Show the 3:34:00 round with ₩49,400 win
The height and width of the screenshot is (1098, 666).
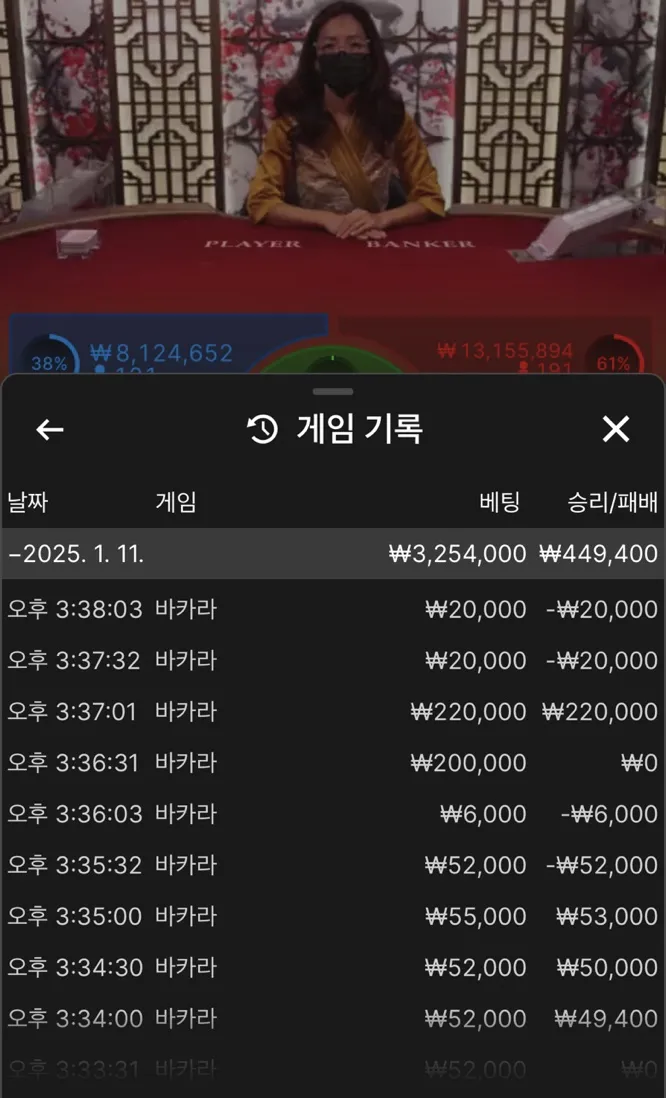coord(333,1018)
